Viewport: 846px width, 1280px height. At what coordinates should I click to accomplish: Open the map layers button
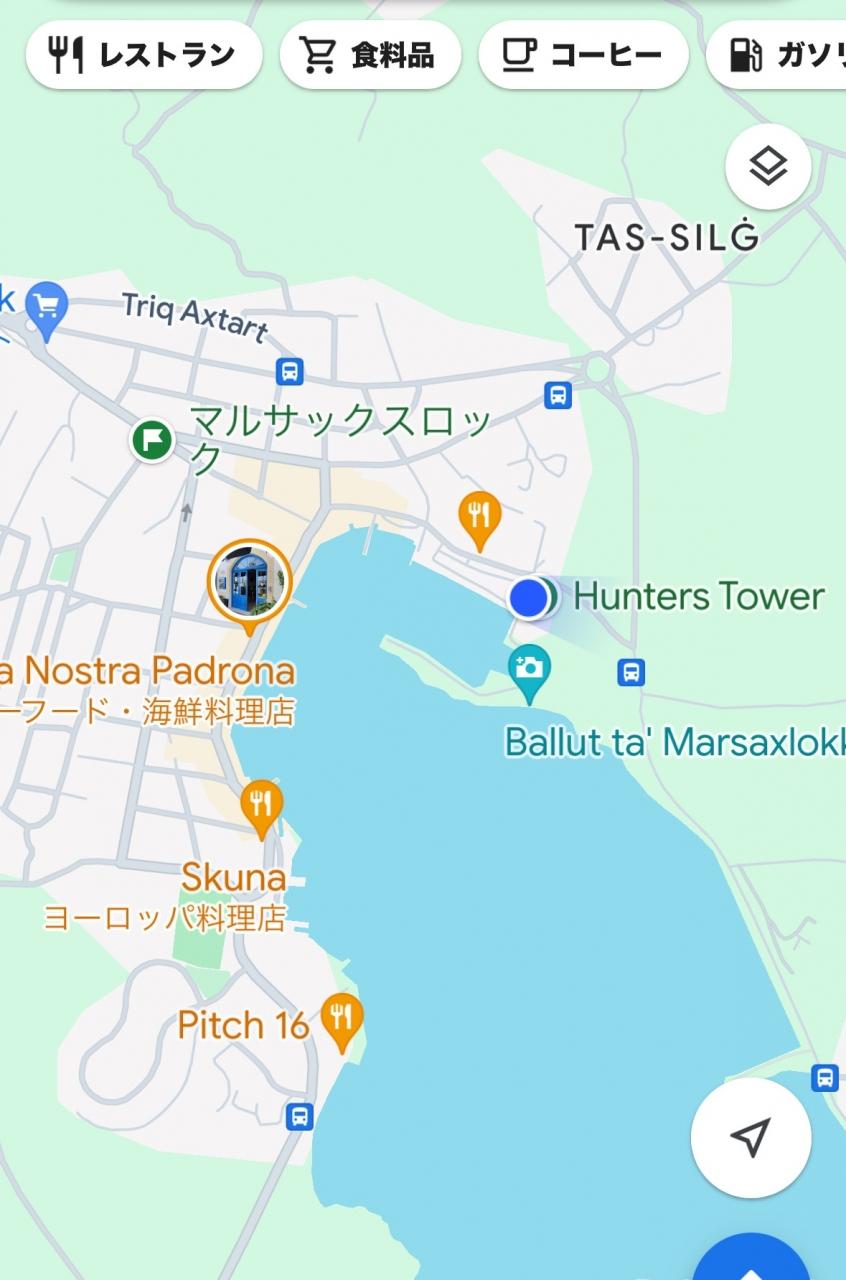[767, 167]
